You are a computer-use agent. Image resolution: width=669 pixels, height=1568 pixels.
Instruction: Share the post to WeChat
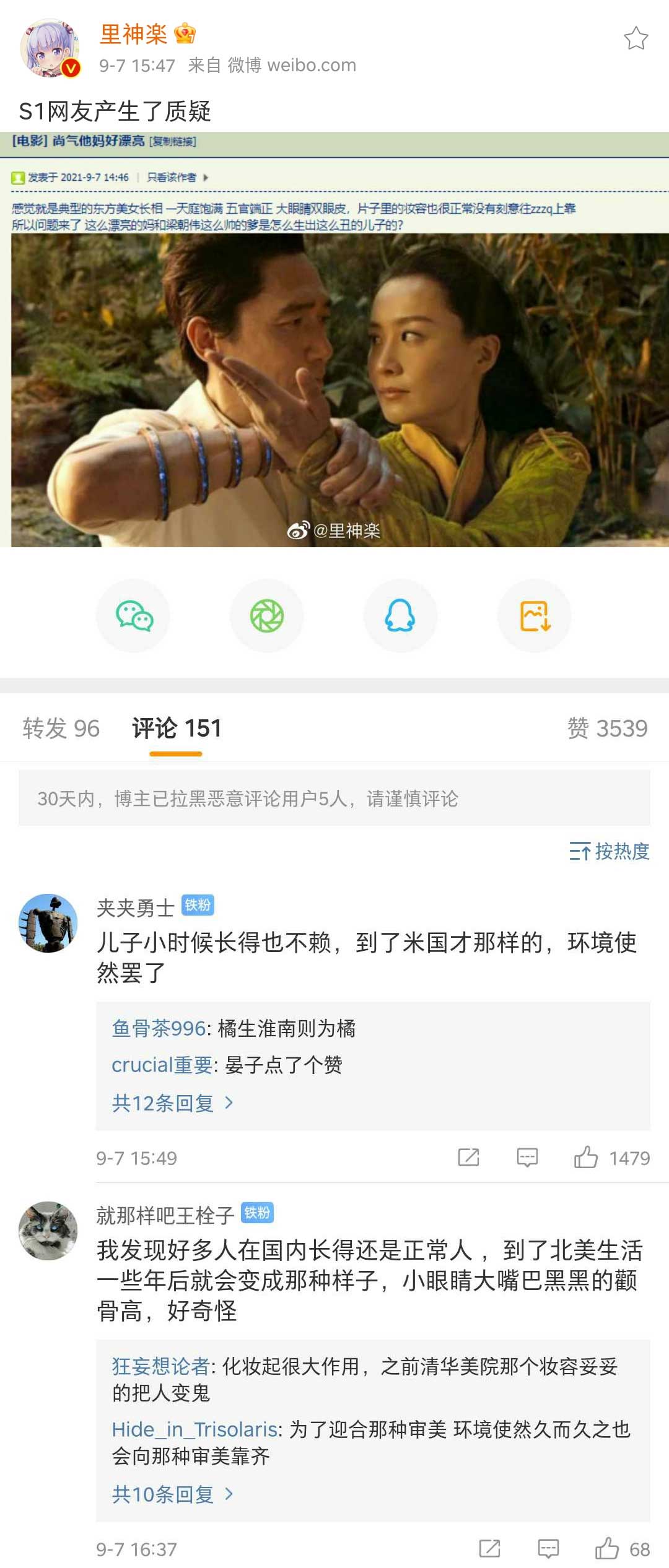tap(133, 616)
